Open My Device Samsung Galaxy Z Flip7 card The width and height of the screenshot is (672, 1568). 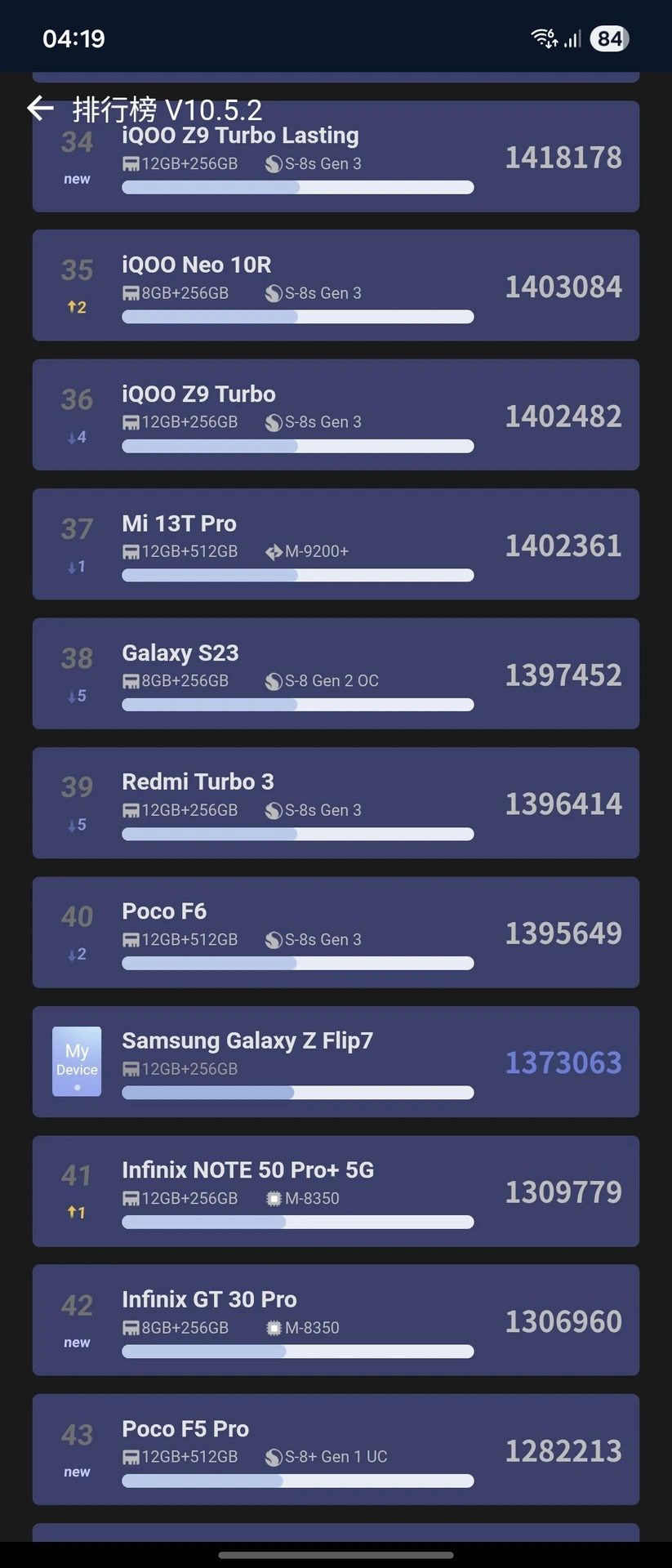pyautogui.click(x=335, y=1061)
